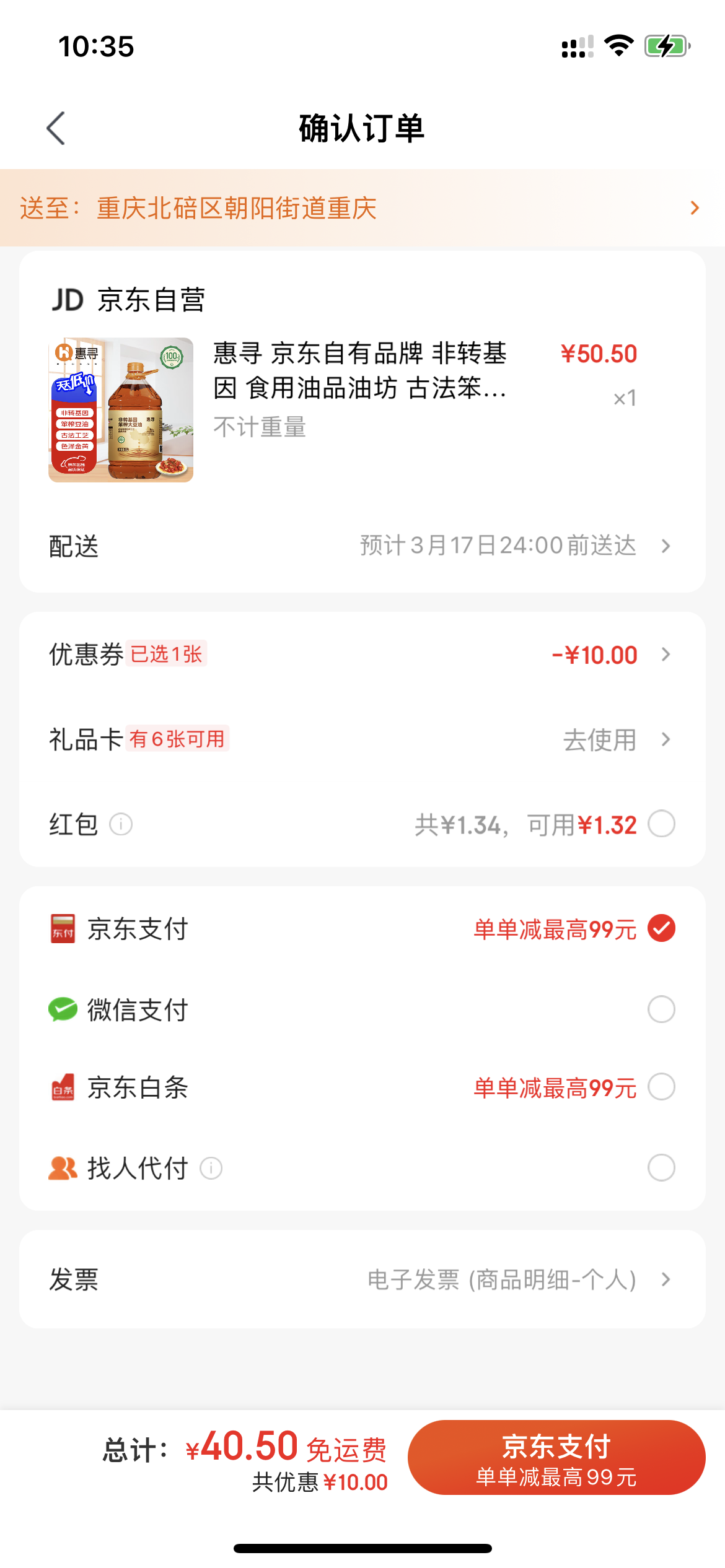
Task: Open the 发票 invoice settings row
Action: (x=362, y=1279)
